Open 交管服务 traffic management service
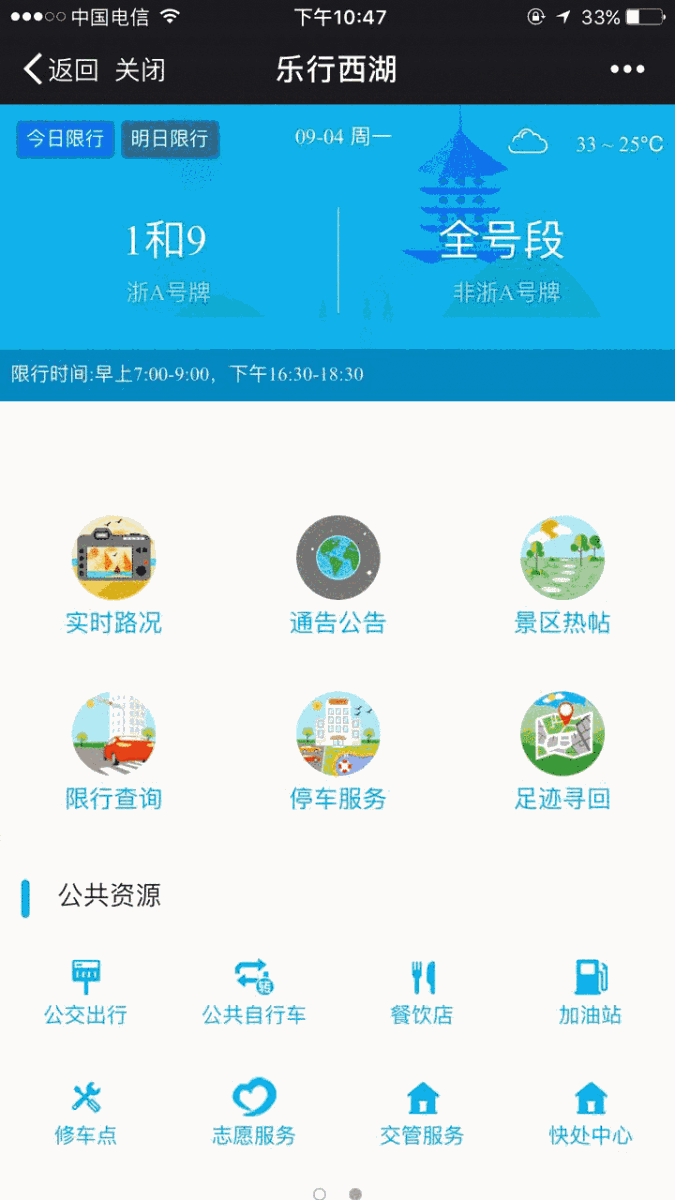 422,1112
